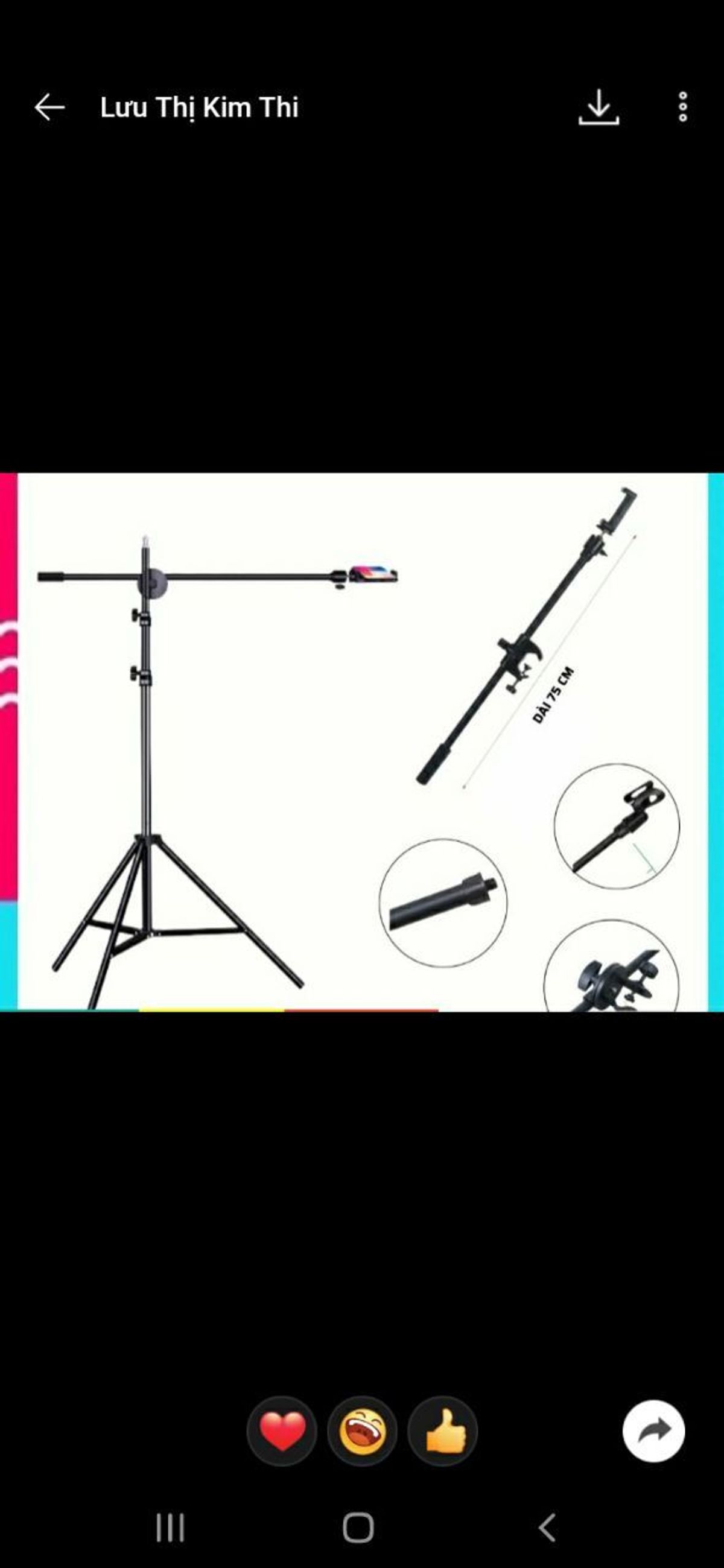Download this image
Screen dimensions: 724x1568
coord(599,107)
